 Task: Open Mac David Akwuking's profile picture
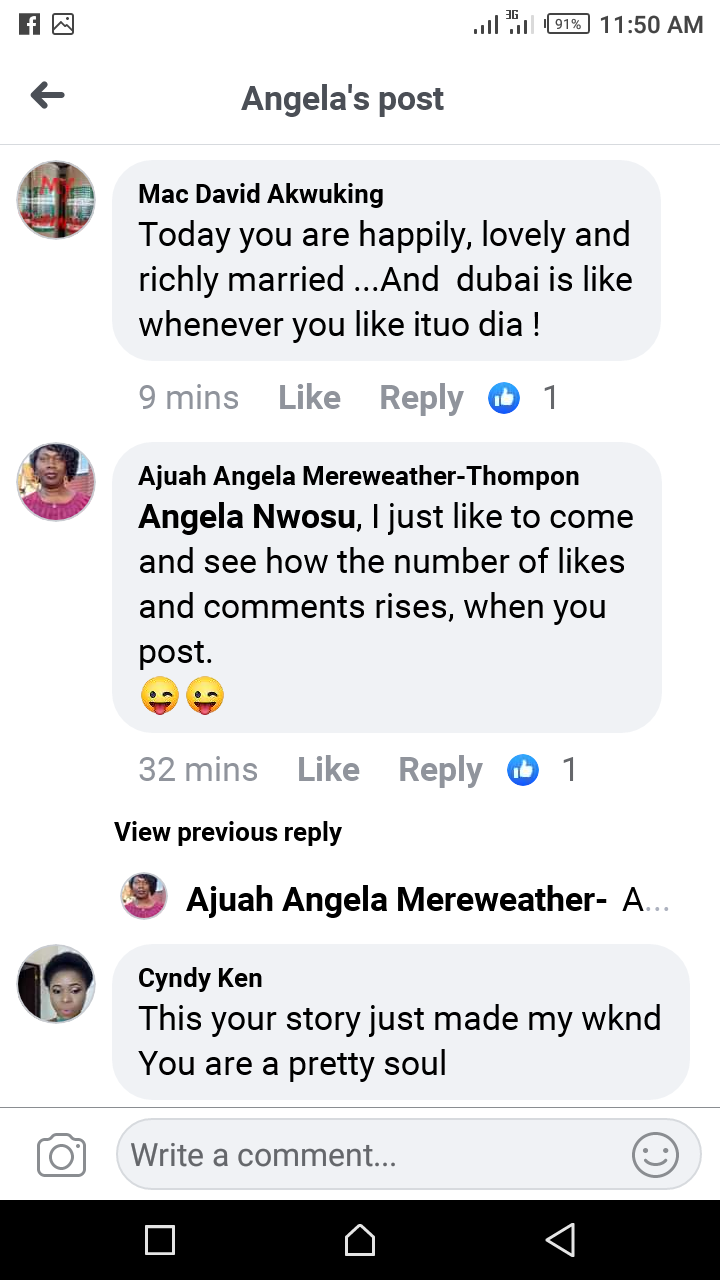click(56, 200)
